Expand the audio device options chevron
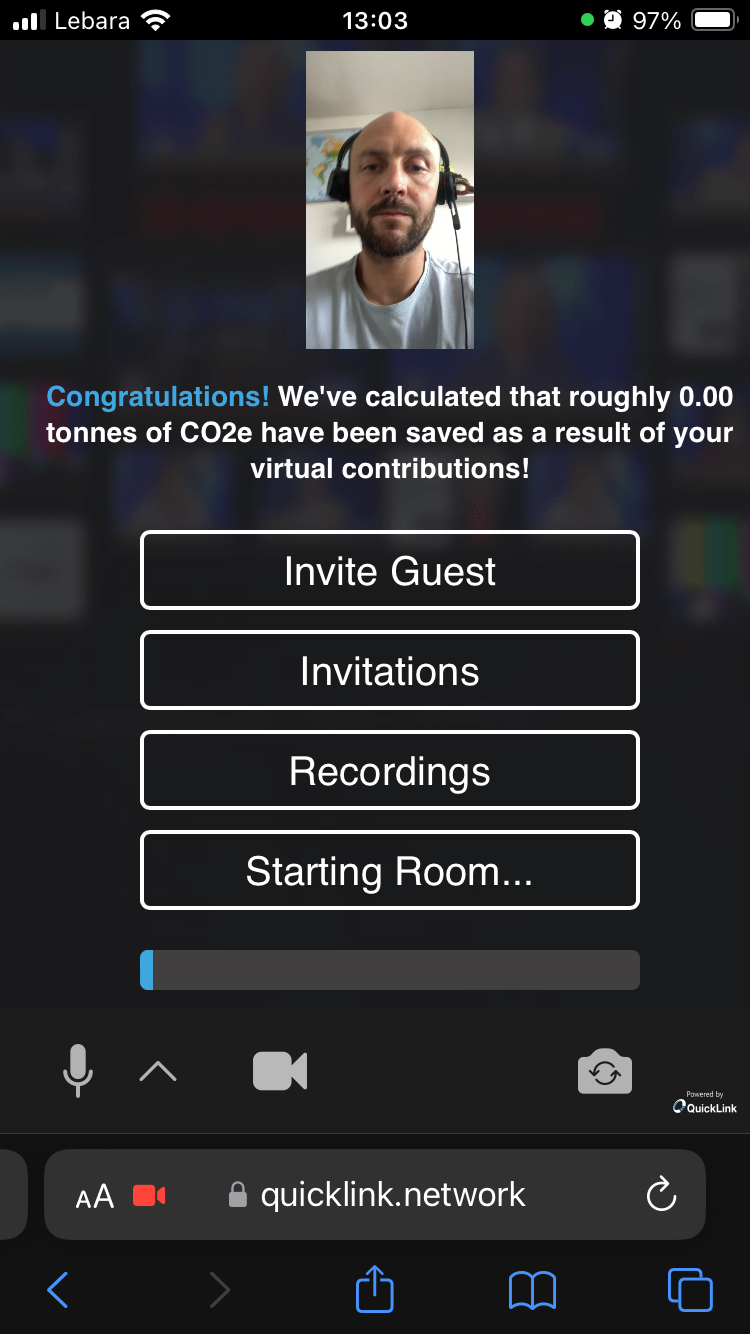750x1334 pixels. point(157,1071)
